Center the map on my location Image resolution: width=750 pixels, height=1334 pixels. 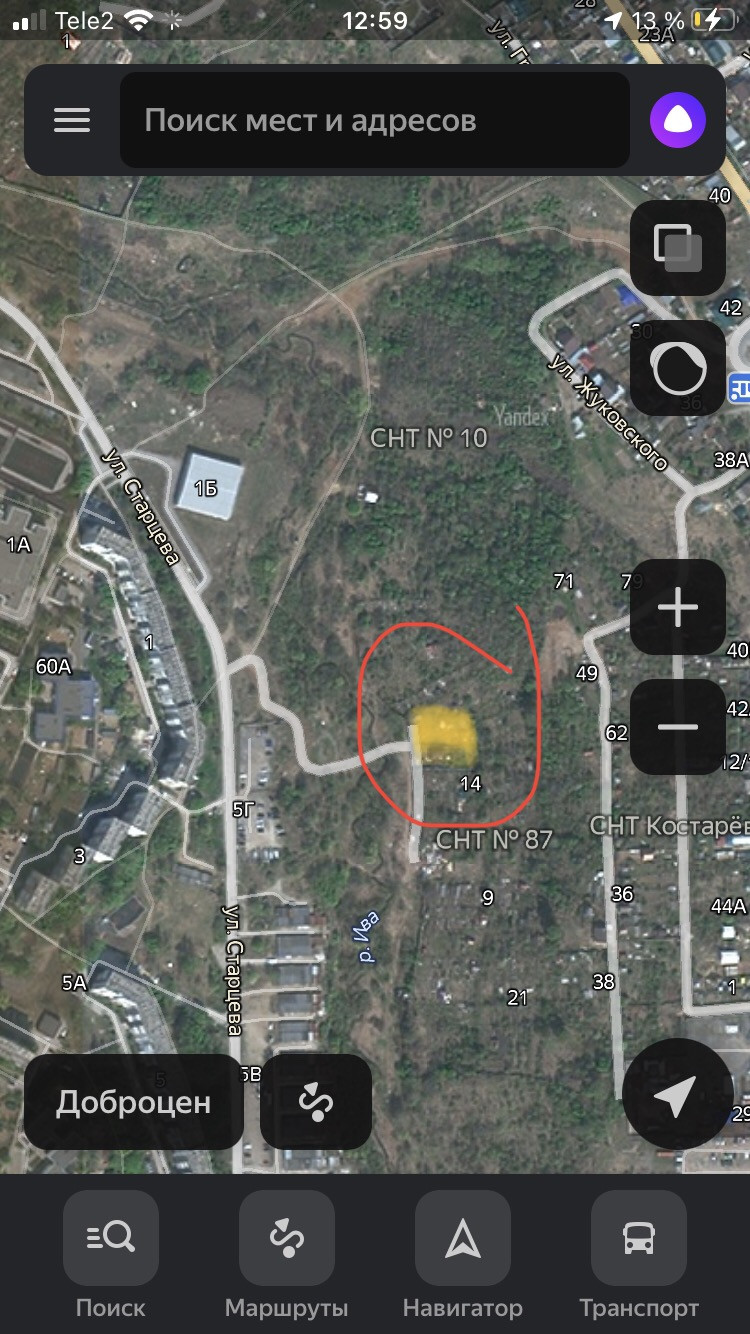click(x=674, y=1098)
